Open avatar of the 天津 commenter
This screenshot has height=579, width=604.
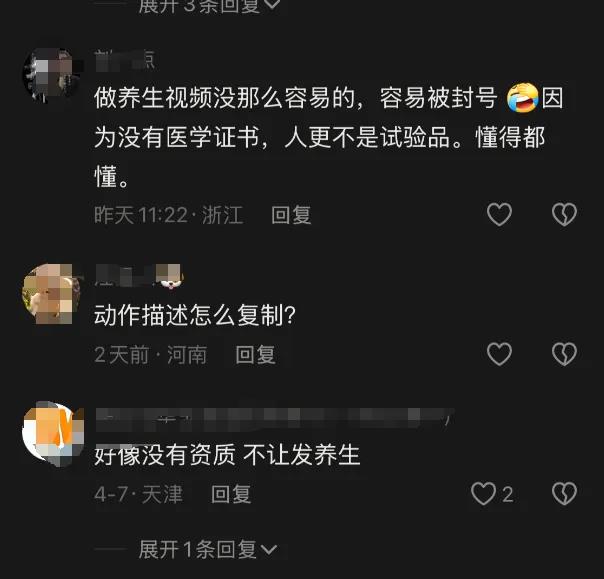pyautogui.click(x=50, y=431)
